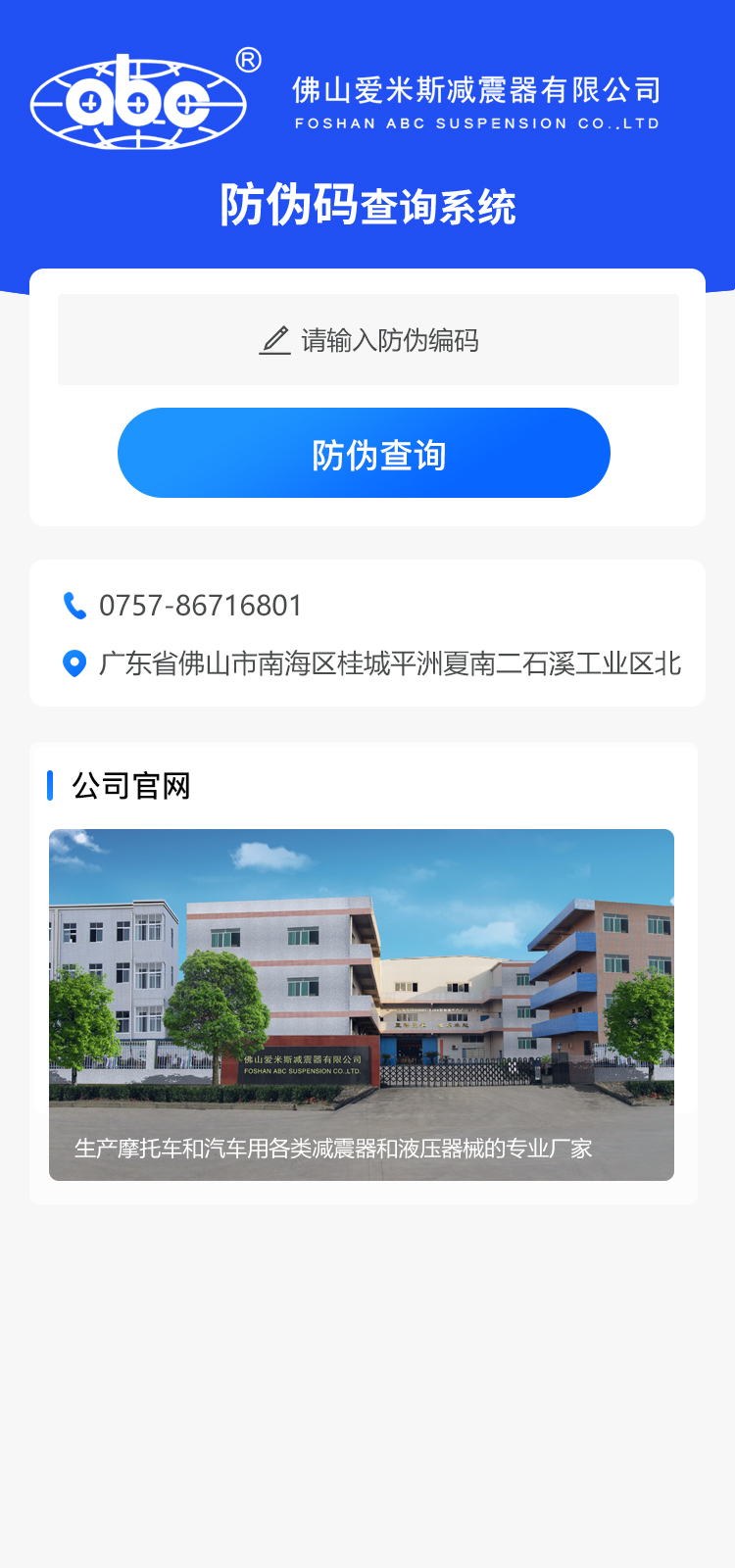Tap the anti-counterfeit code input field
This screenshot has width=735, height=1568.
click(x=368, y=340)
